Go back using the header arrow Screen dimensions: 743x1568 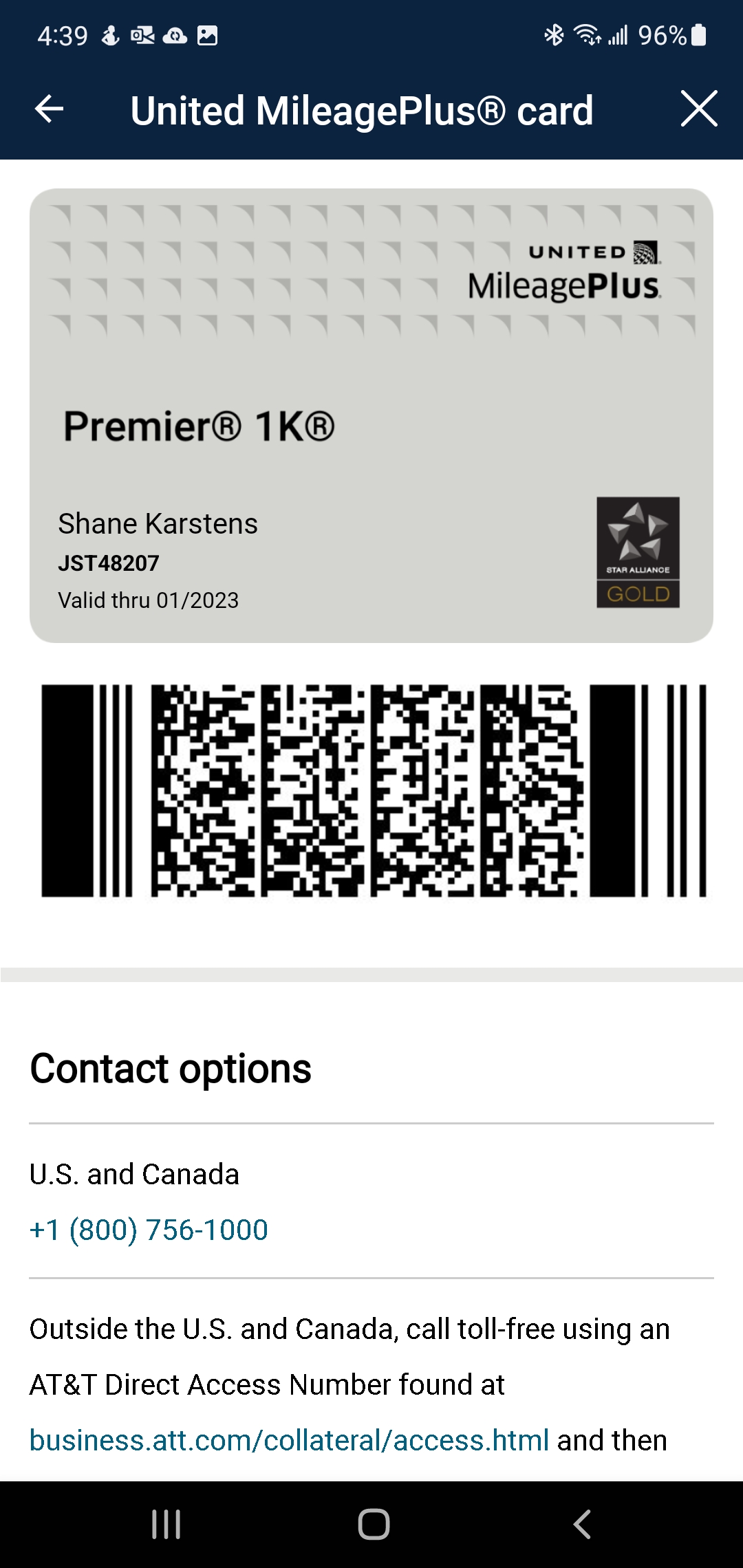pos(49,109)
